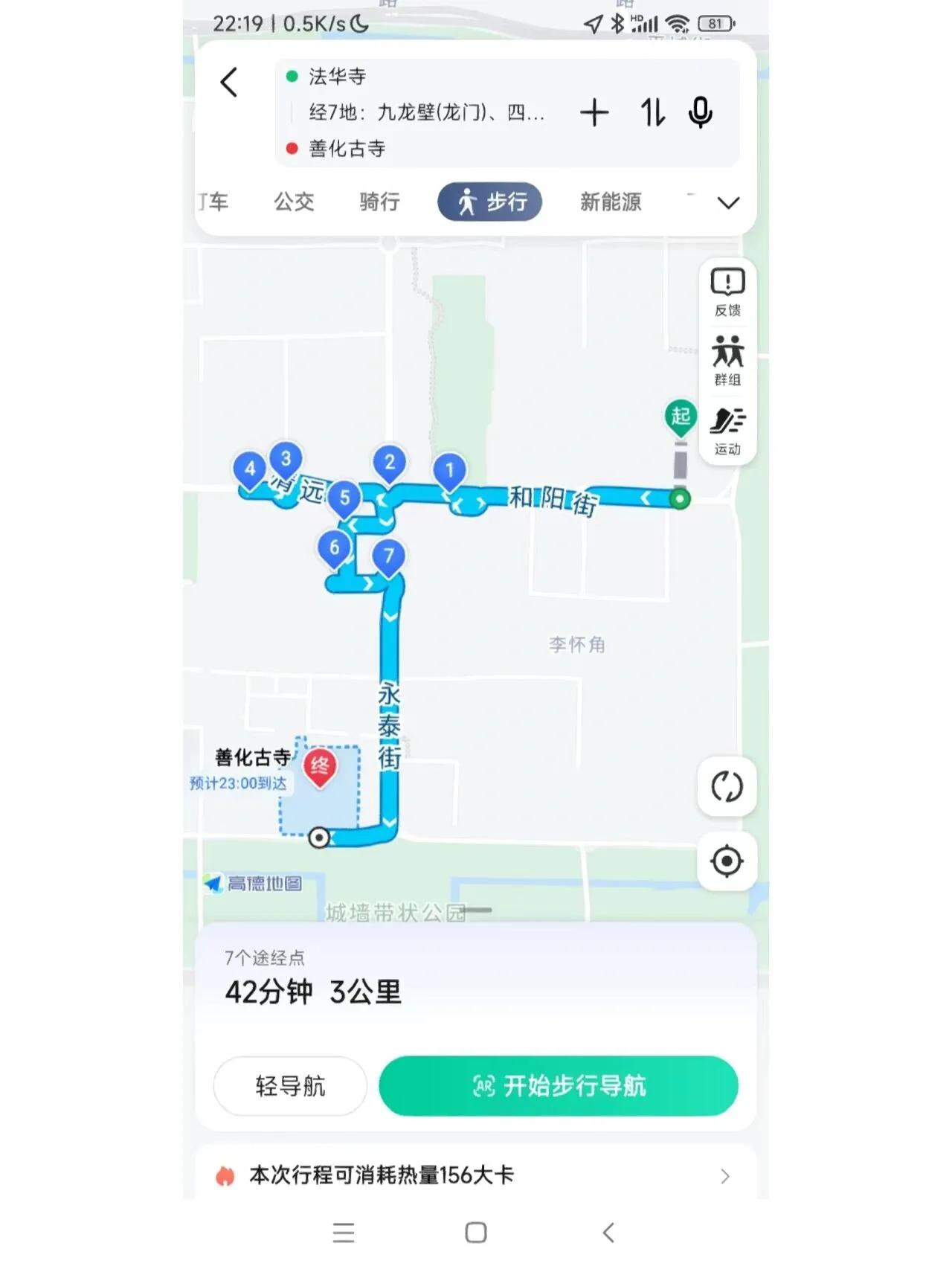Edit the destination 善化古寺
Screen dimensions: 952x1269
[x=347, y=149]
